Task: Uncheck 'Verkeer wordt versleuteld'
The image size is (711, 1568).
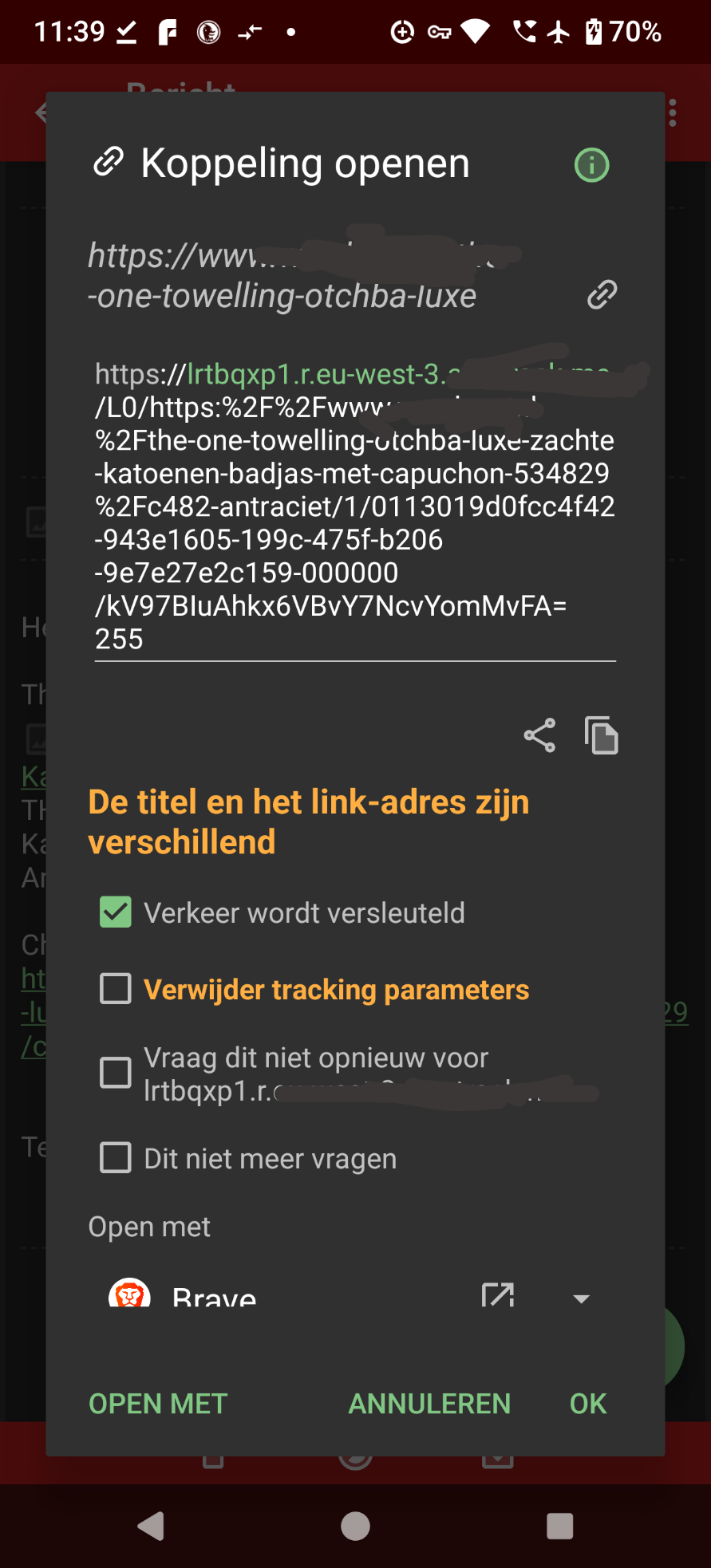Action: [116, 912]
